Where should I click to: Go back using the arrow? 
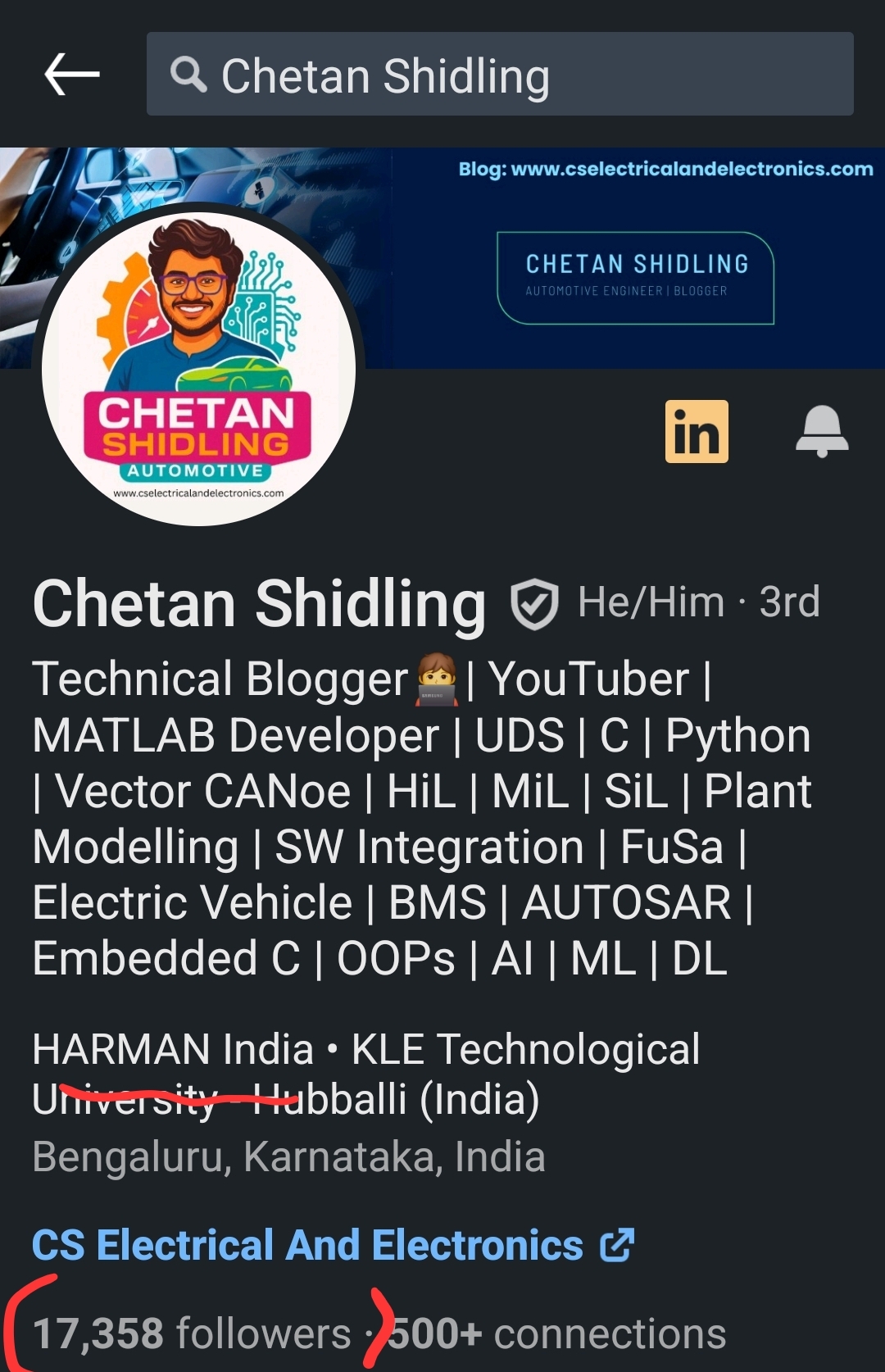72,75
